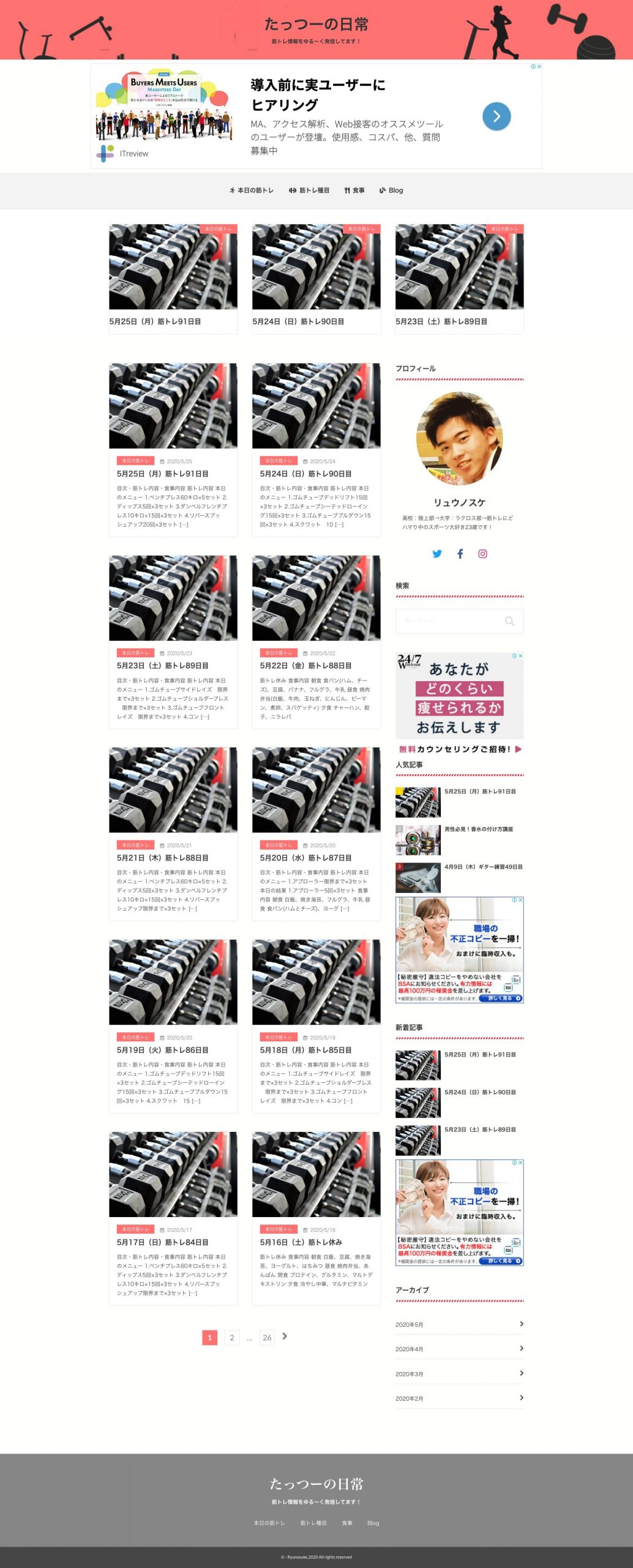Open the Instagram profile icon
633x1568 pixels.
coord(483,554)
